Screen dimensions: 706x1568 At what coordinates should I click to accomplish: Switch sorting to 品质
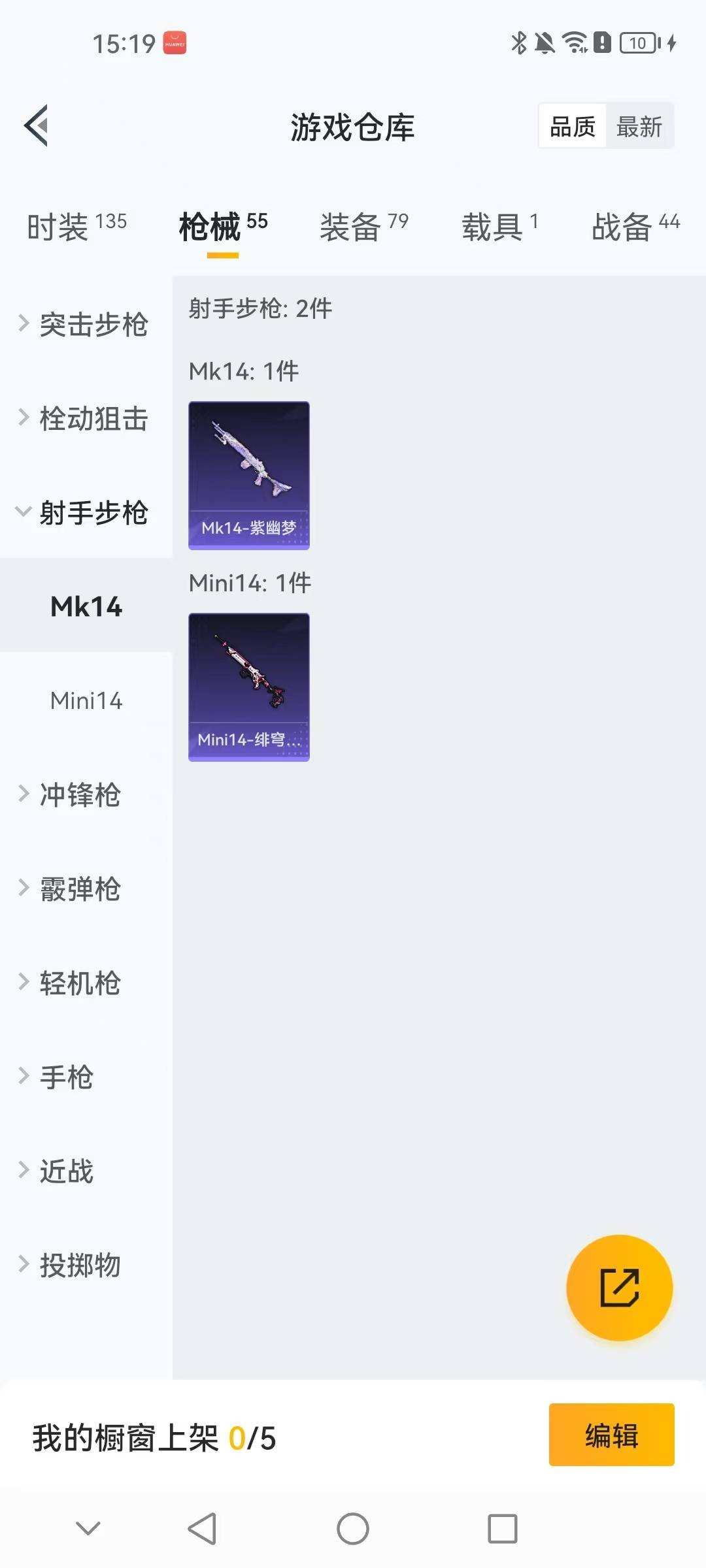[571, 126]
